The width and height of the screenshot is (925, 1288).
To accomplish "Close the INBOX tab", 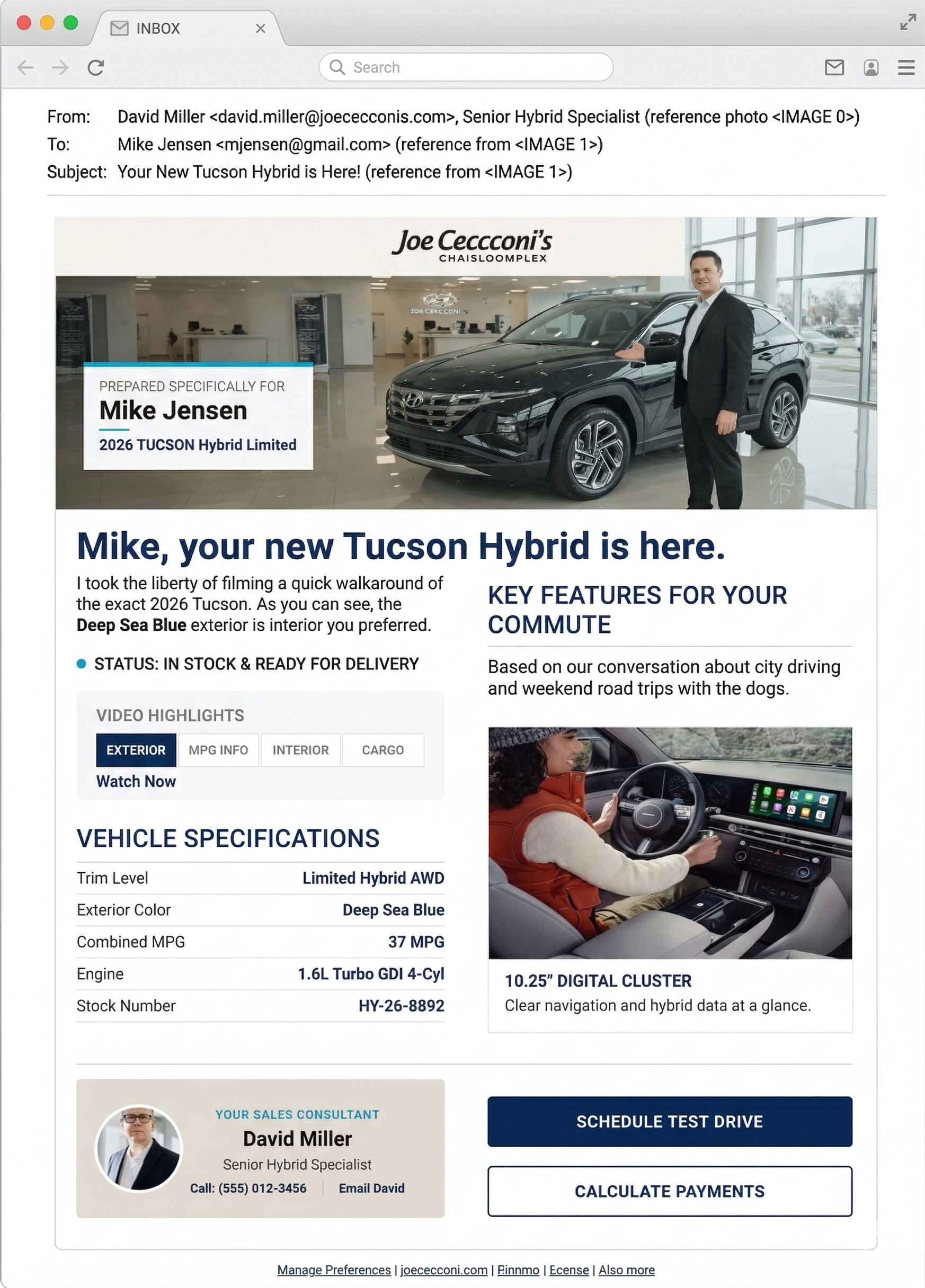I will tap(260, 29).
